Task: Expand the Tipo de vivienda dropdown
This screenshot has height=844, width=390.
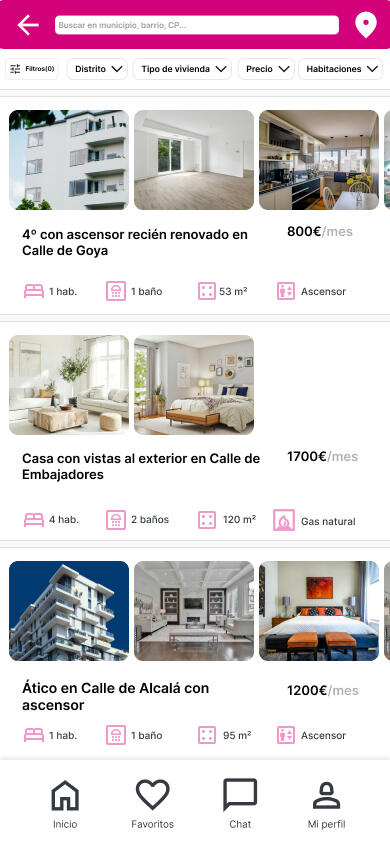Action: [x=182, y=69]
